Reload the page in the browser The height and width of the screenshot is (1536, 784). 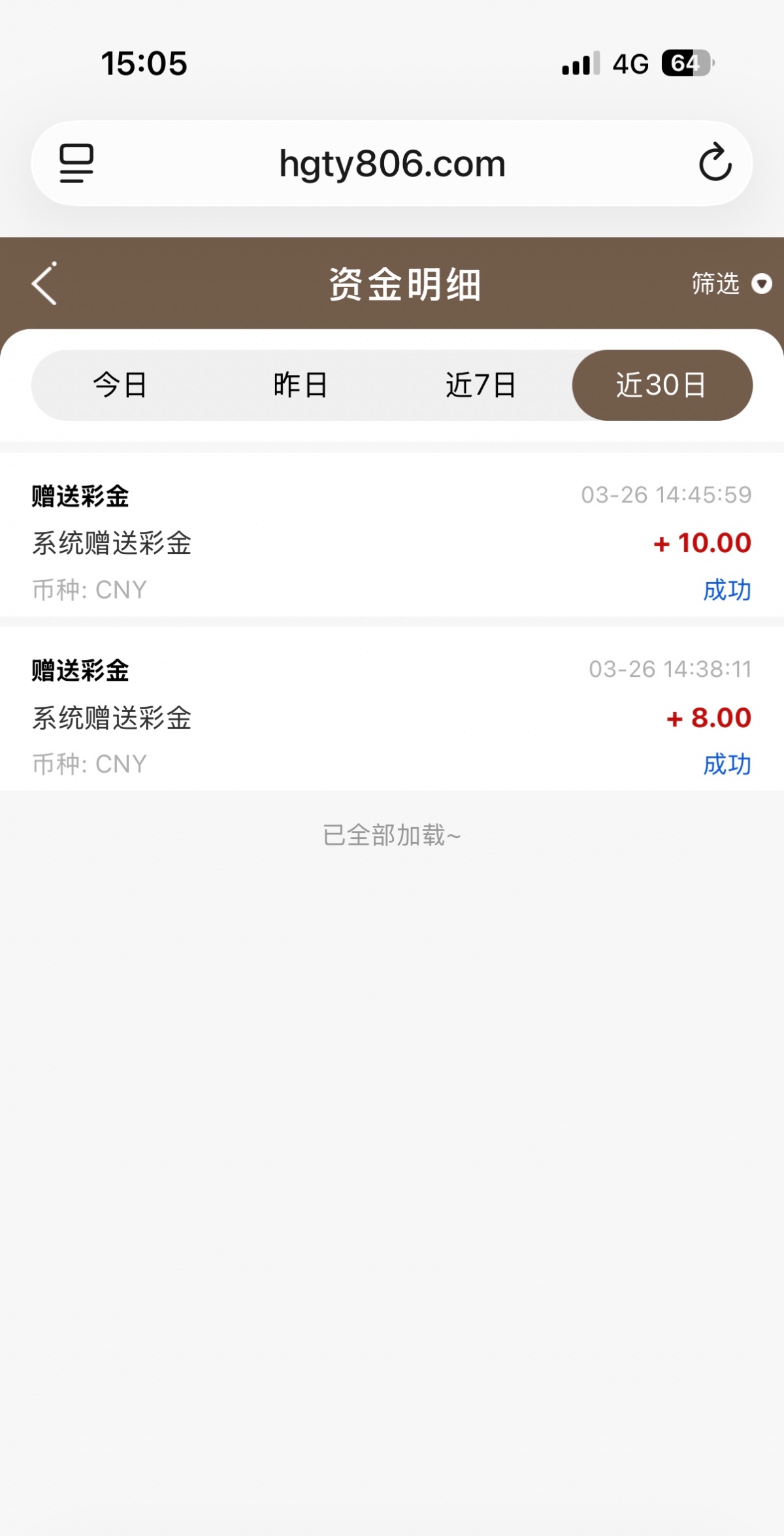[715, 162]
